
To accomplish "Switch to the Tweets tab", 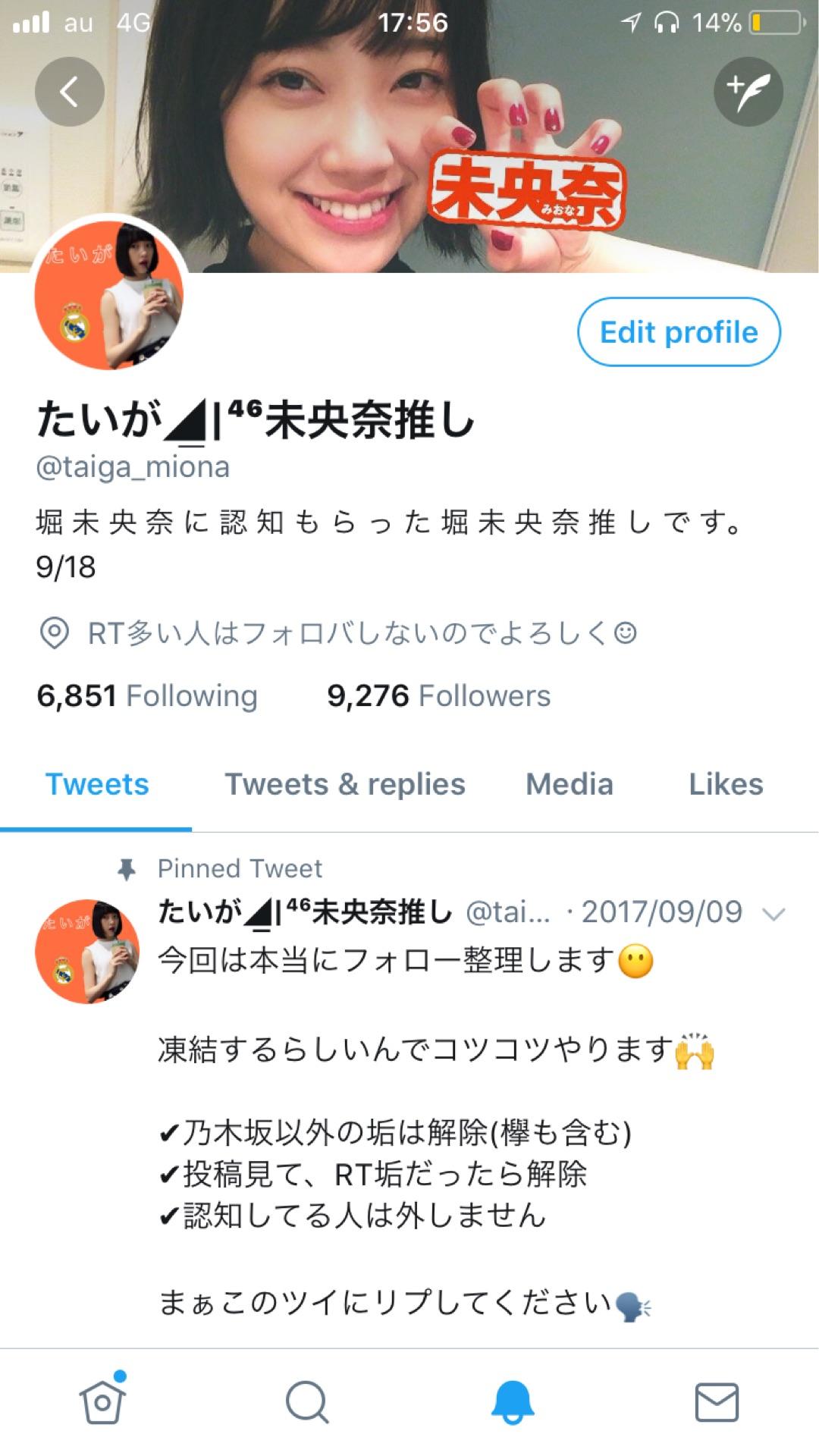I will (x=97, y=785).
